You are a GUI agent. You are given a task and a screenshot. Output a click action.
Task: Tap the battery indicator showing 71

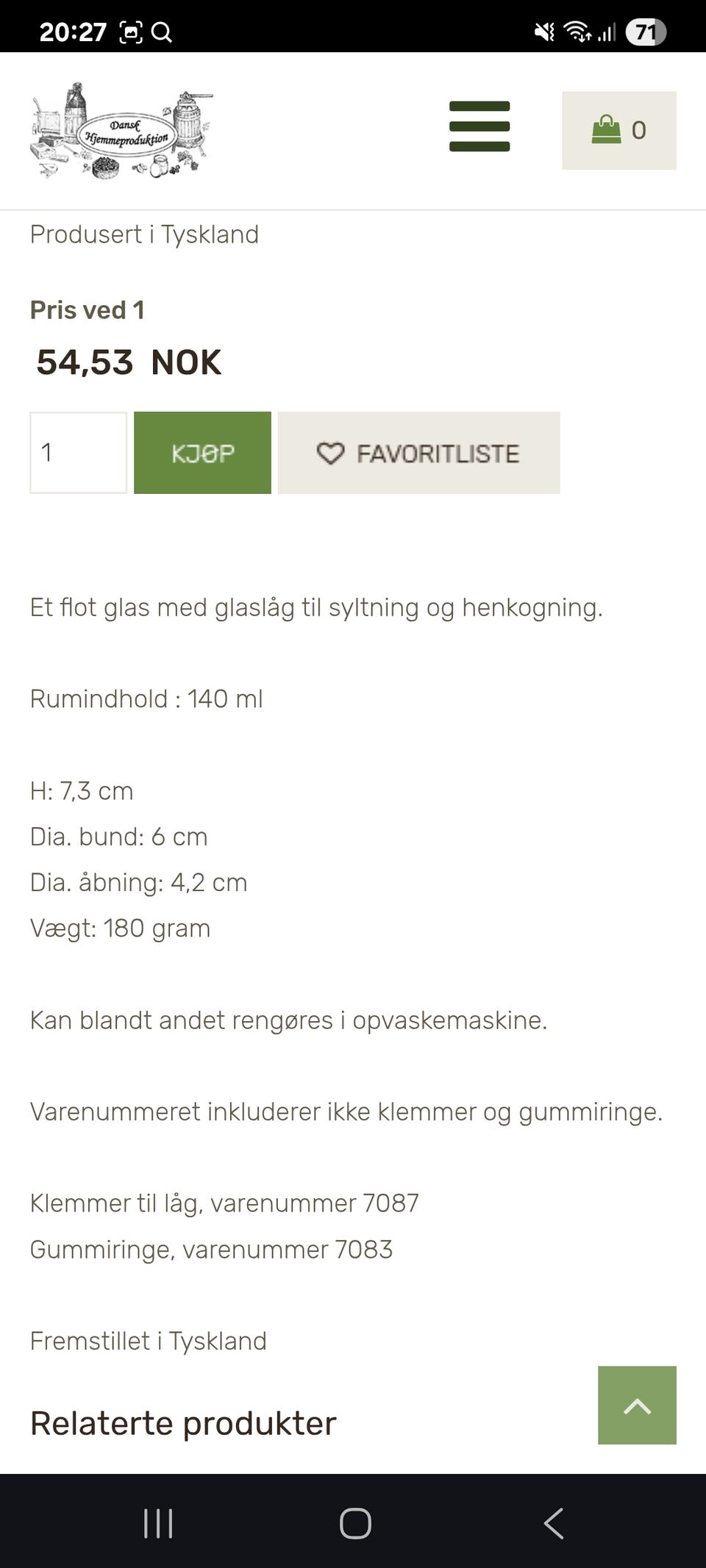[x=645, y=32]
